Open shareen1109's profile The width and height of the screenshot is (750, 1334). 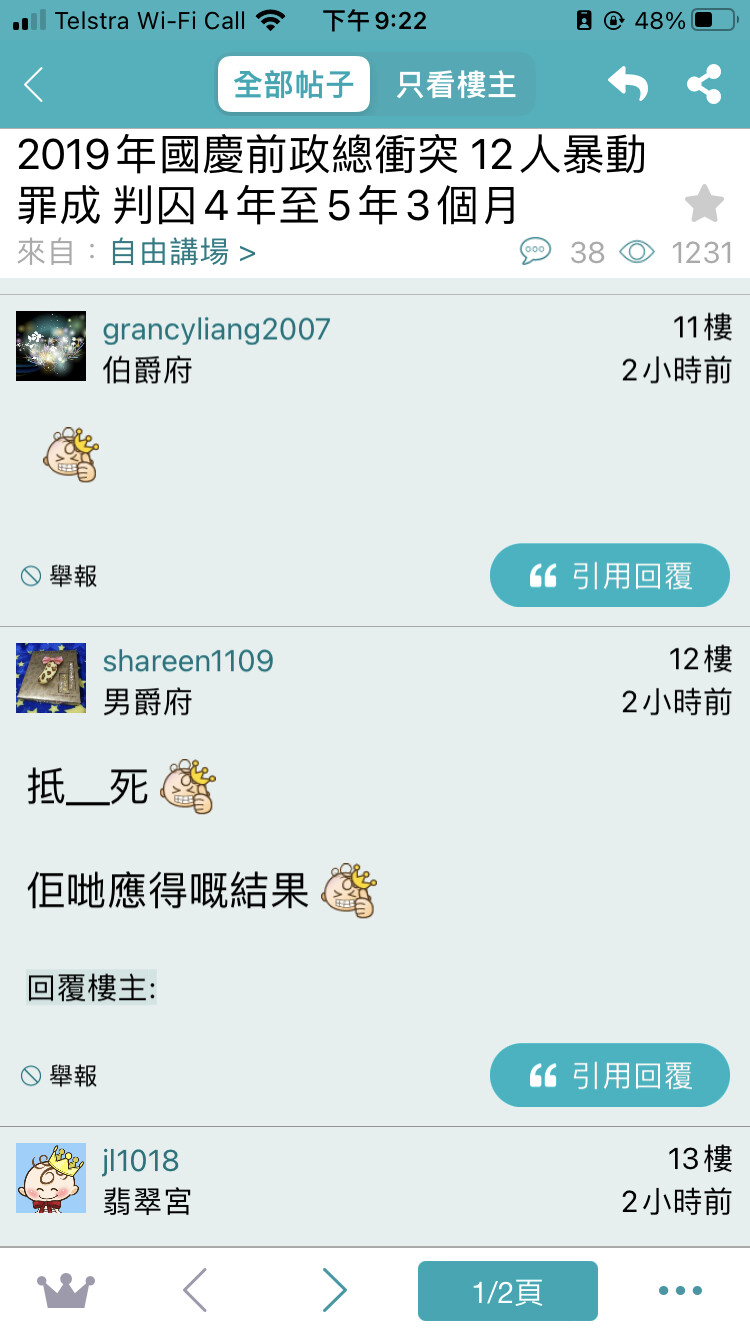(188, 660)
